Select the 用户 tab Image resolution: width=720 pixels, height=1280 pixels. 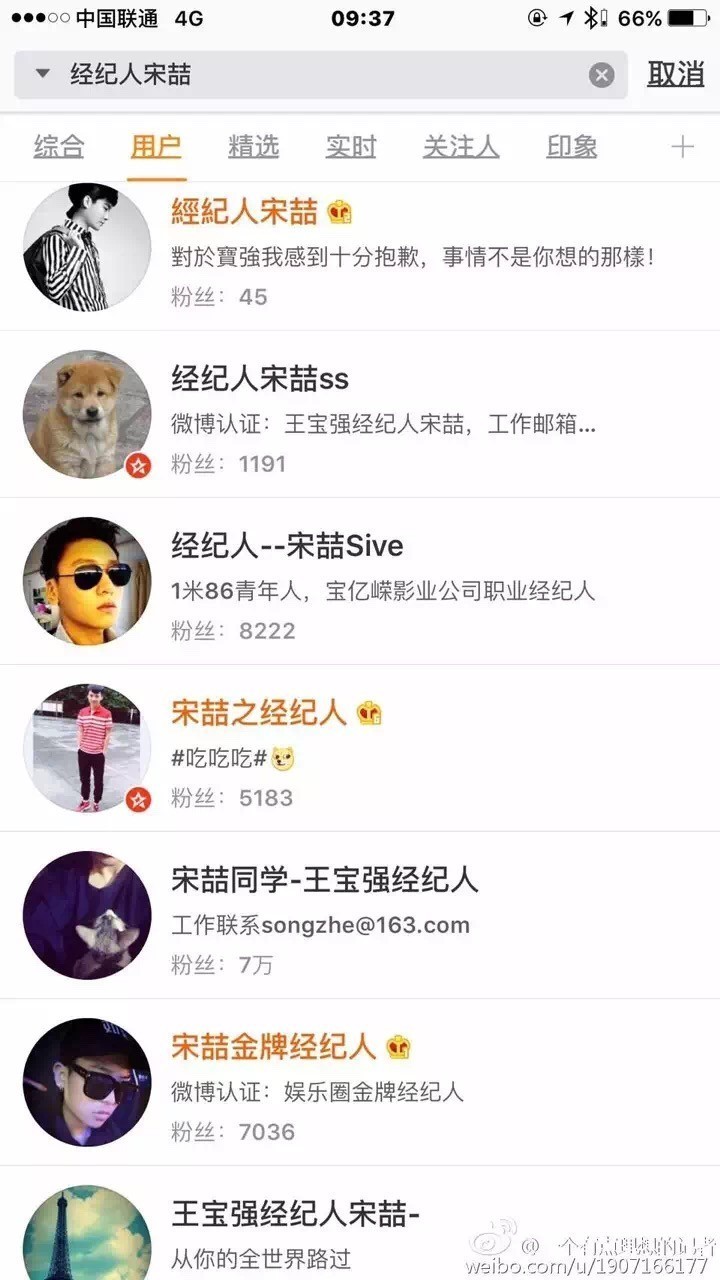click(156, 147)
